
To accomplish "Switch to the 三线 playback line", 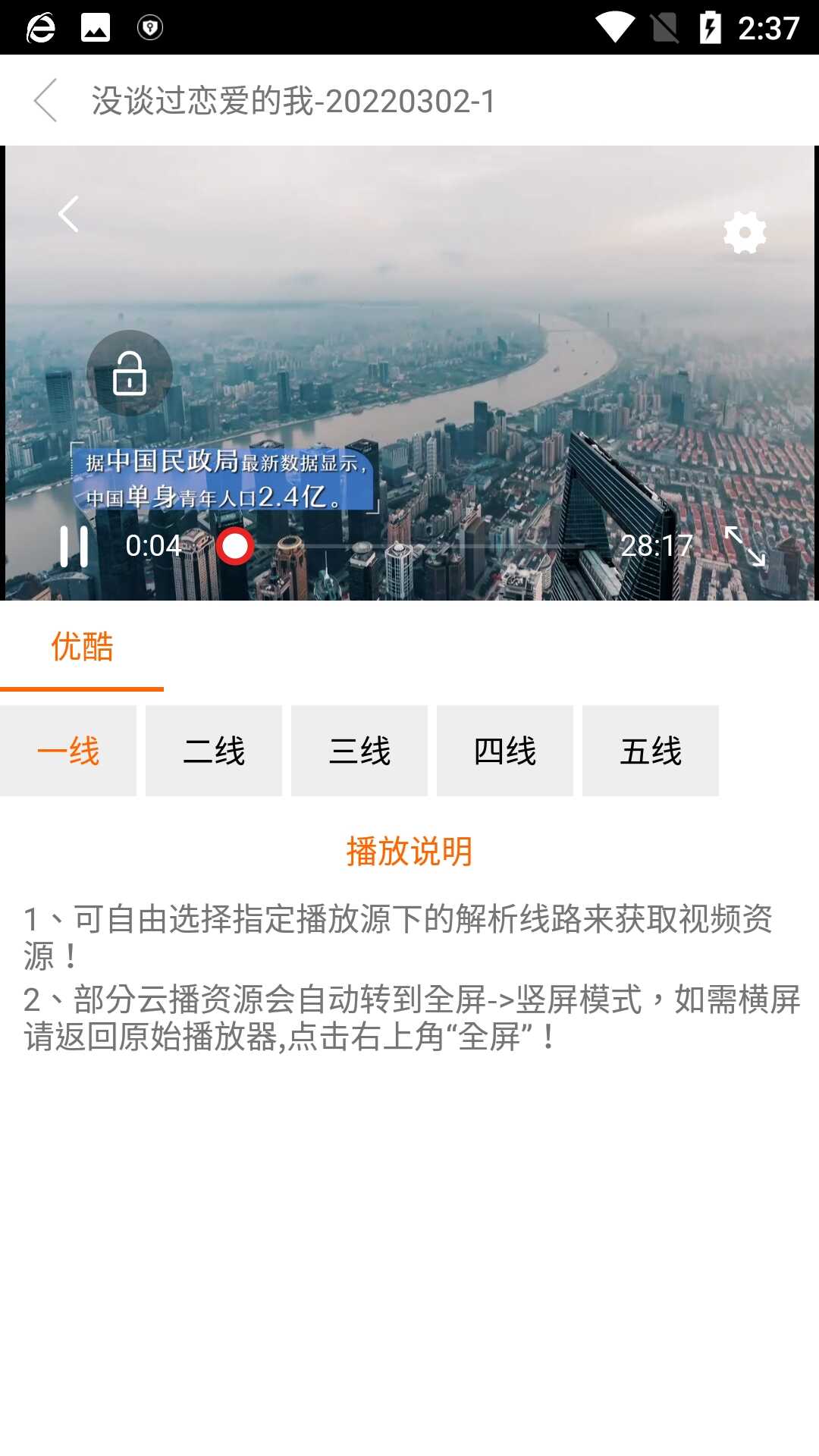I will (x=359, y=751).
